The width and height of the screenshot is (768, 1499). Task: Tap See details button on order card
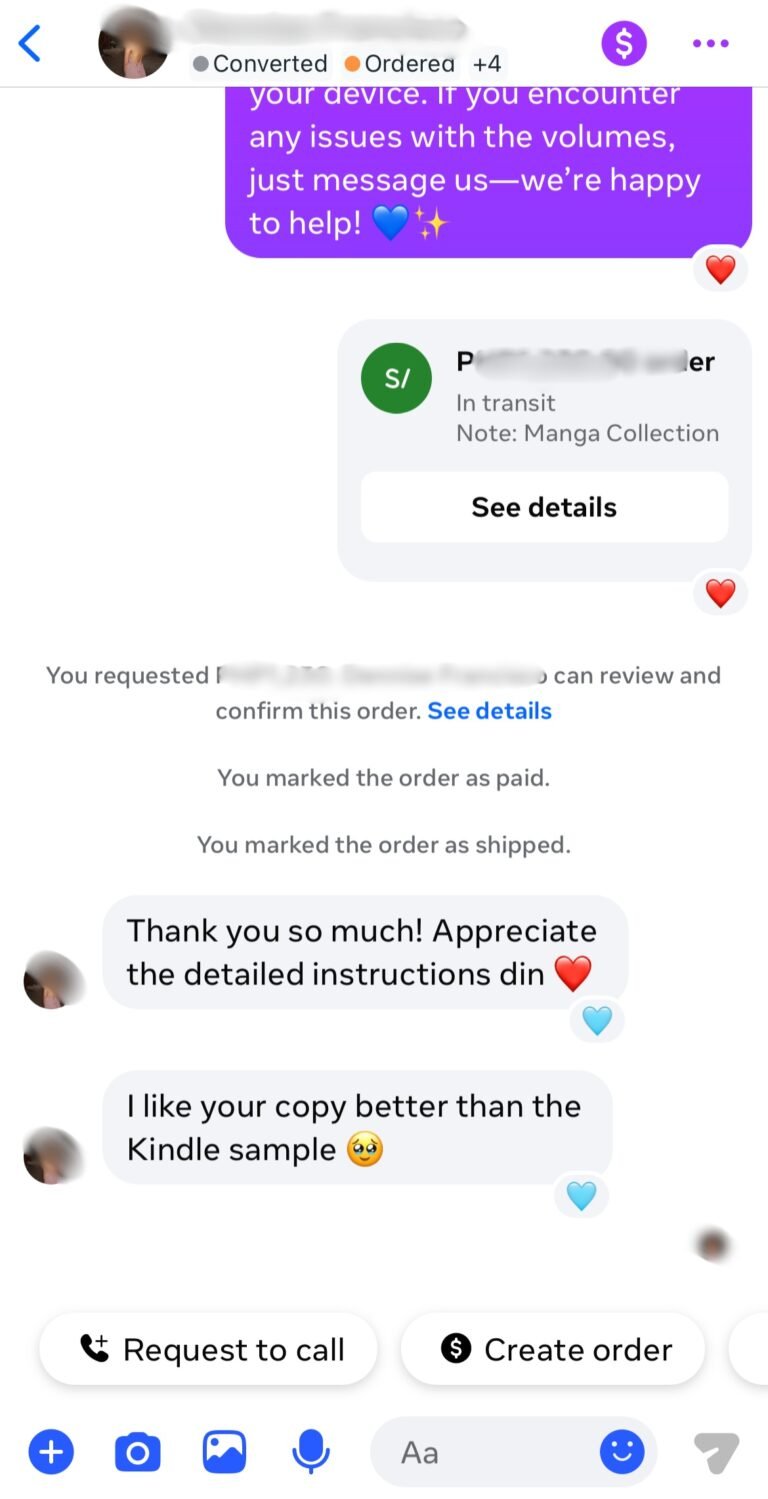pyautogui.click(x=544, y=507)
